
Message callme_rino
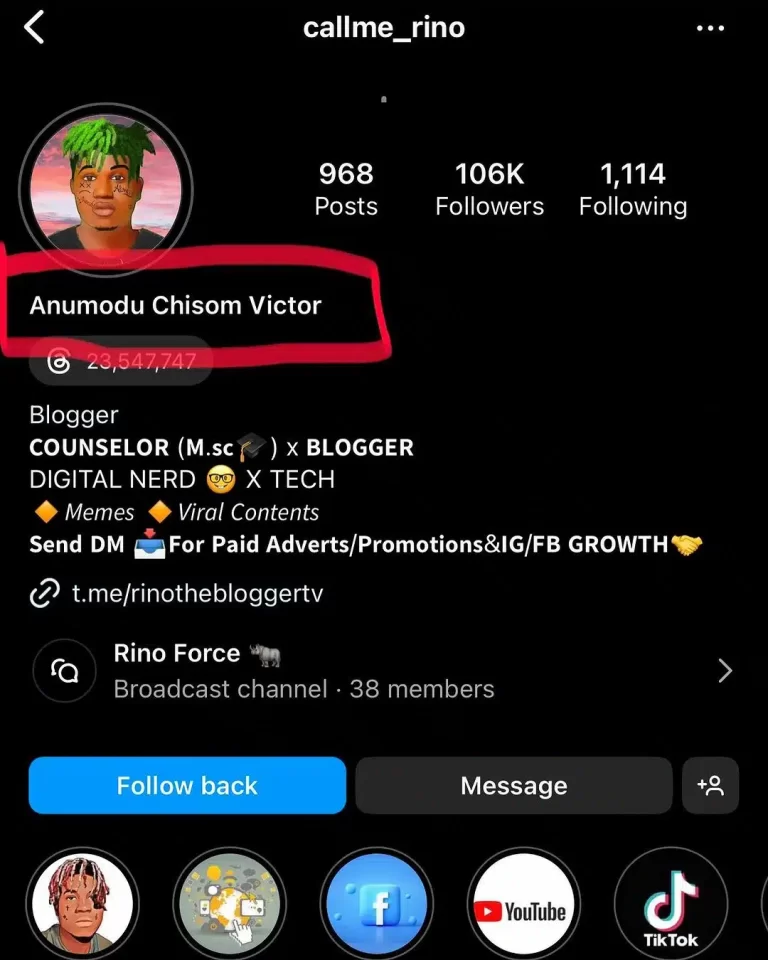coord(513,786)
